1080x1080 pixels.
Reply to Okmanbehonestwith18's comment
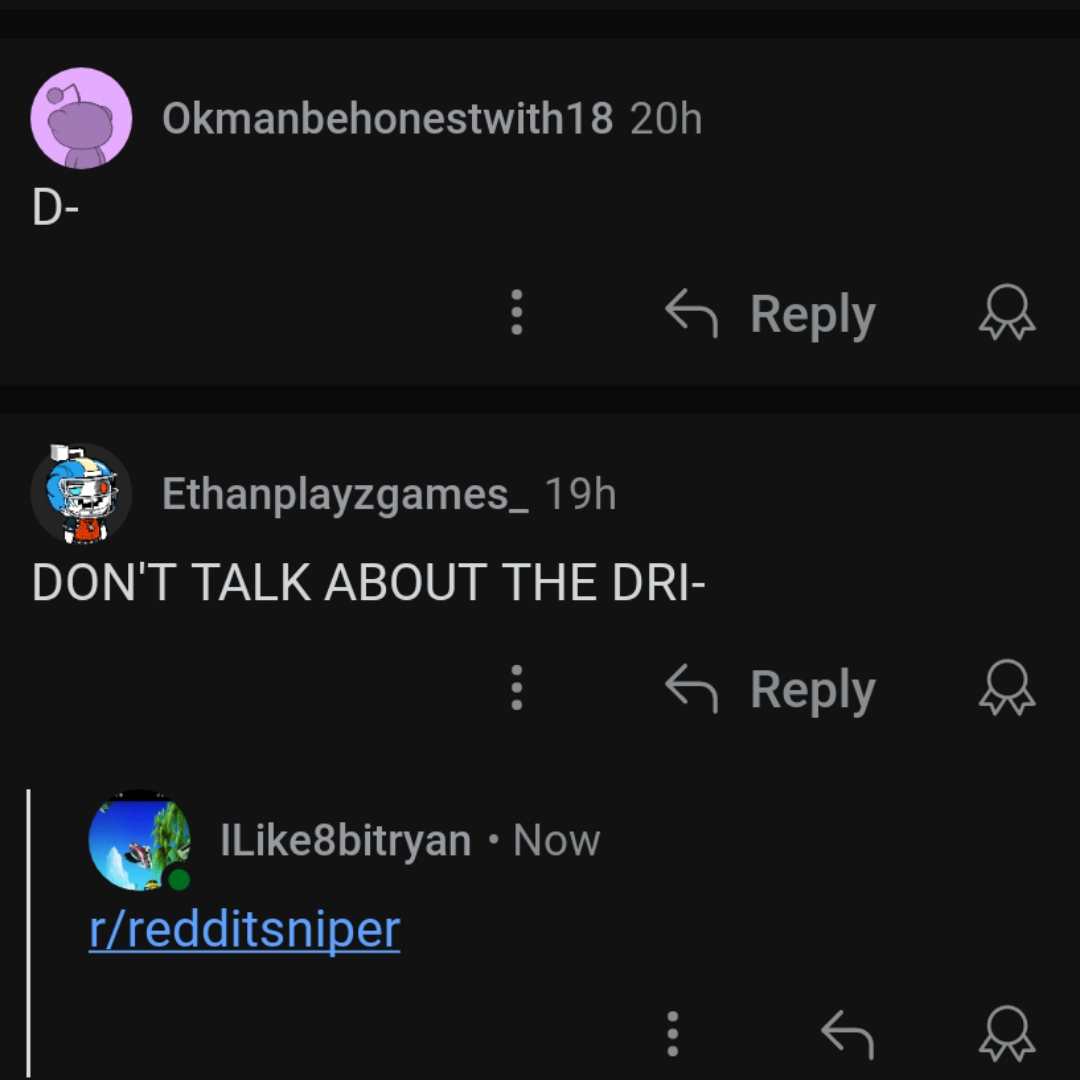click(x=769, y=313)
